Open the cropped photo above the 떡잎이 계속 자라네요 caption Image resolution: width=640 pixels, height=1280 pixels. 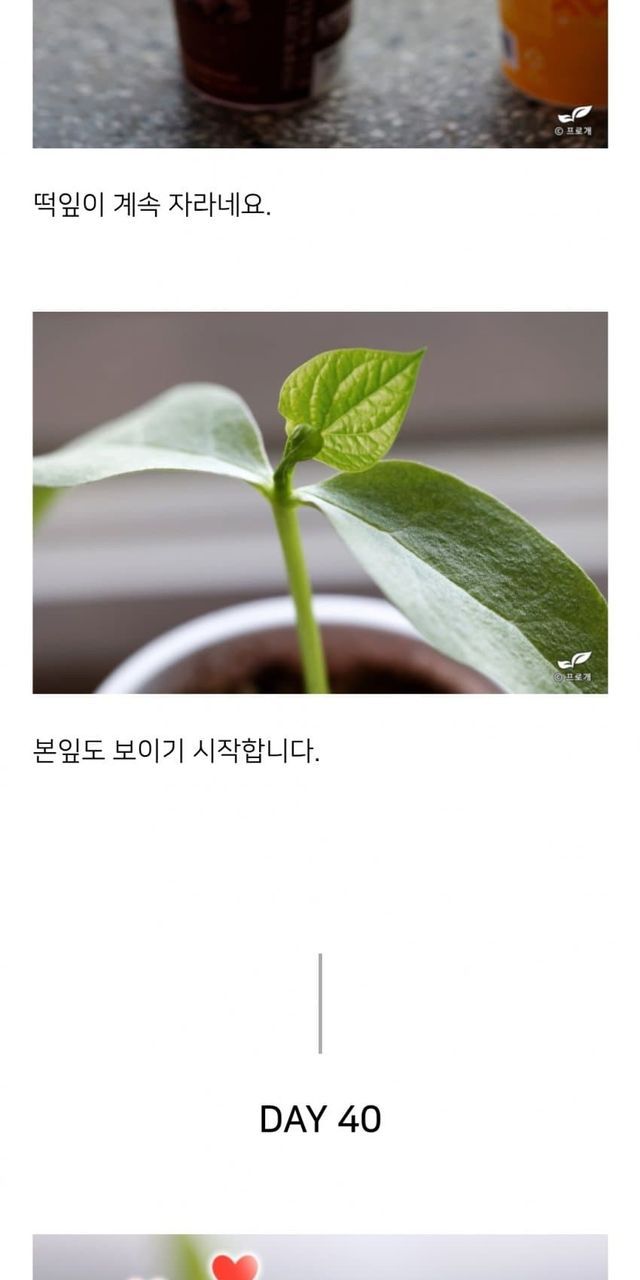pos(320,74)
